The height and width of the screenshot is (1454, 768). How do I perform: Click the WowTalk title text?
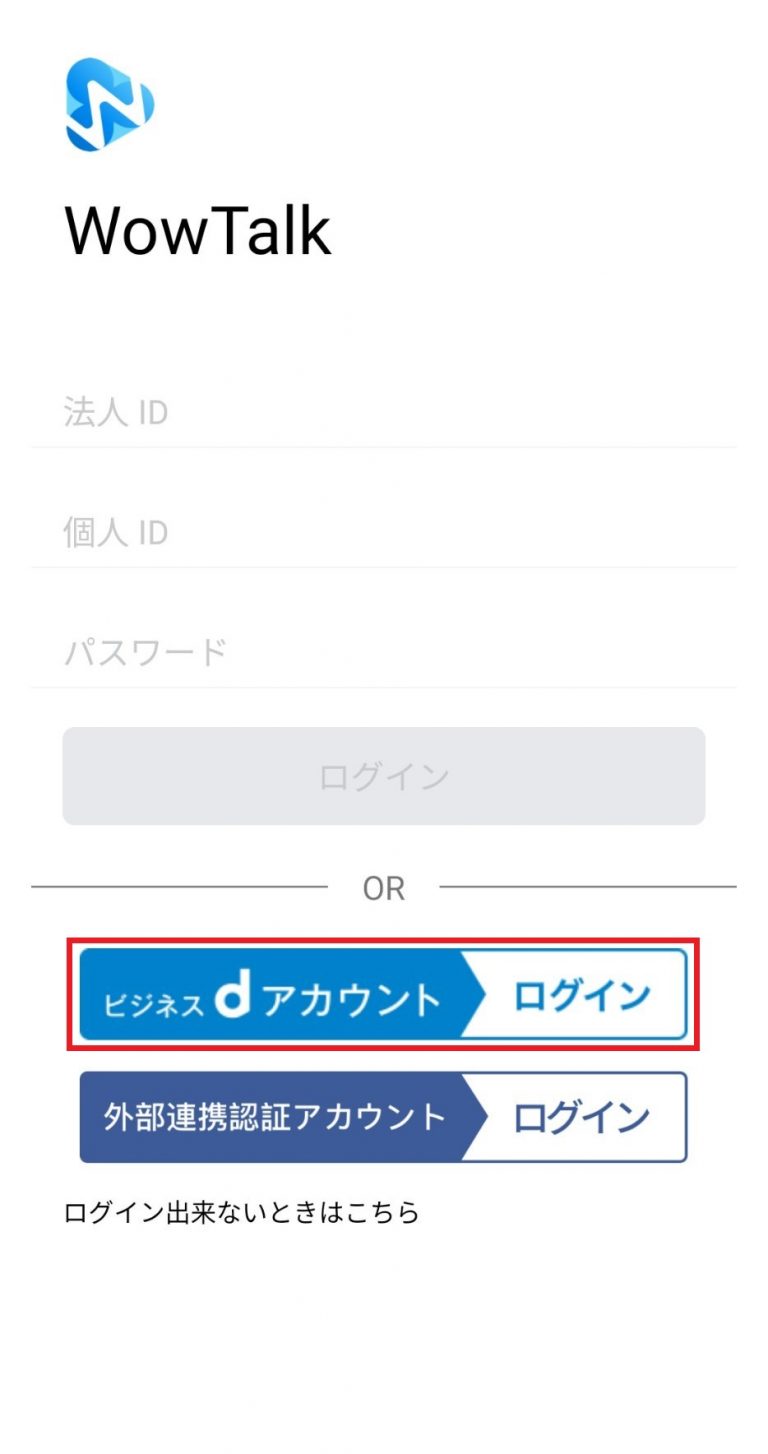197,229
